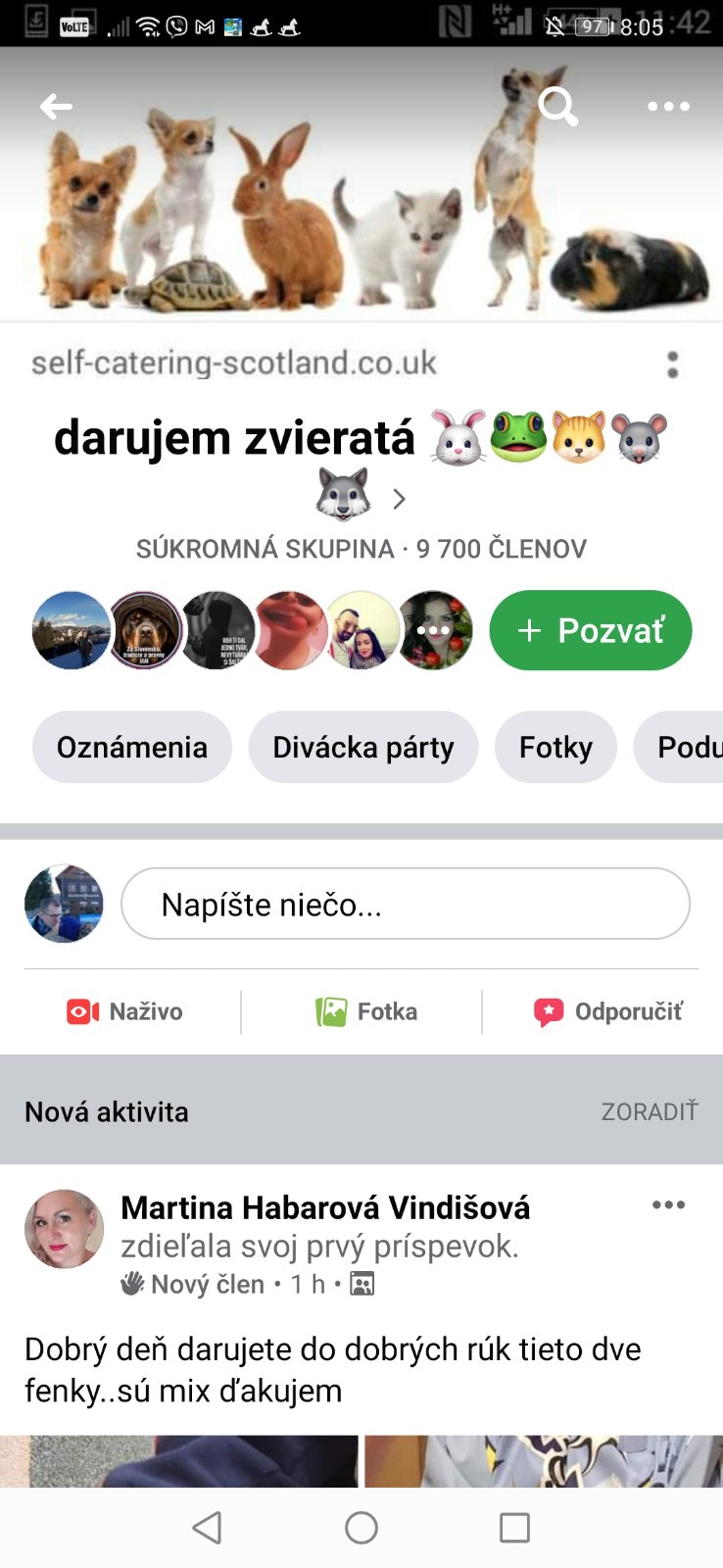Open Martina Habarová Vindišová's profile
The image size is (723, 1568).
click(x=325, y=1207)
